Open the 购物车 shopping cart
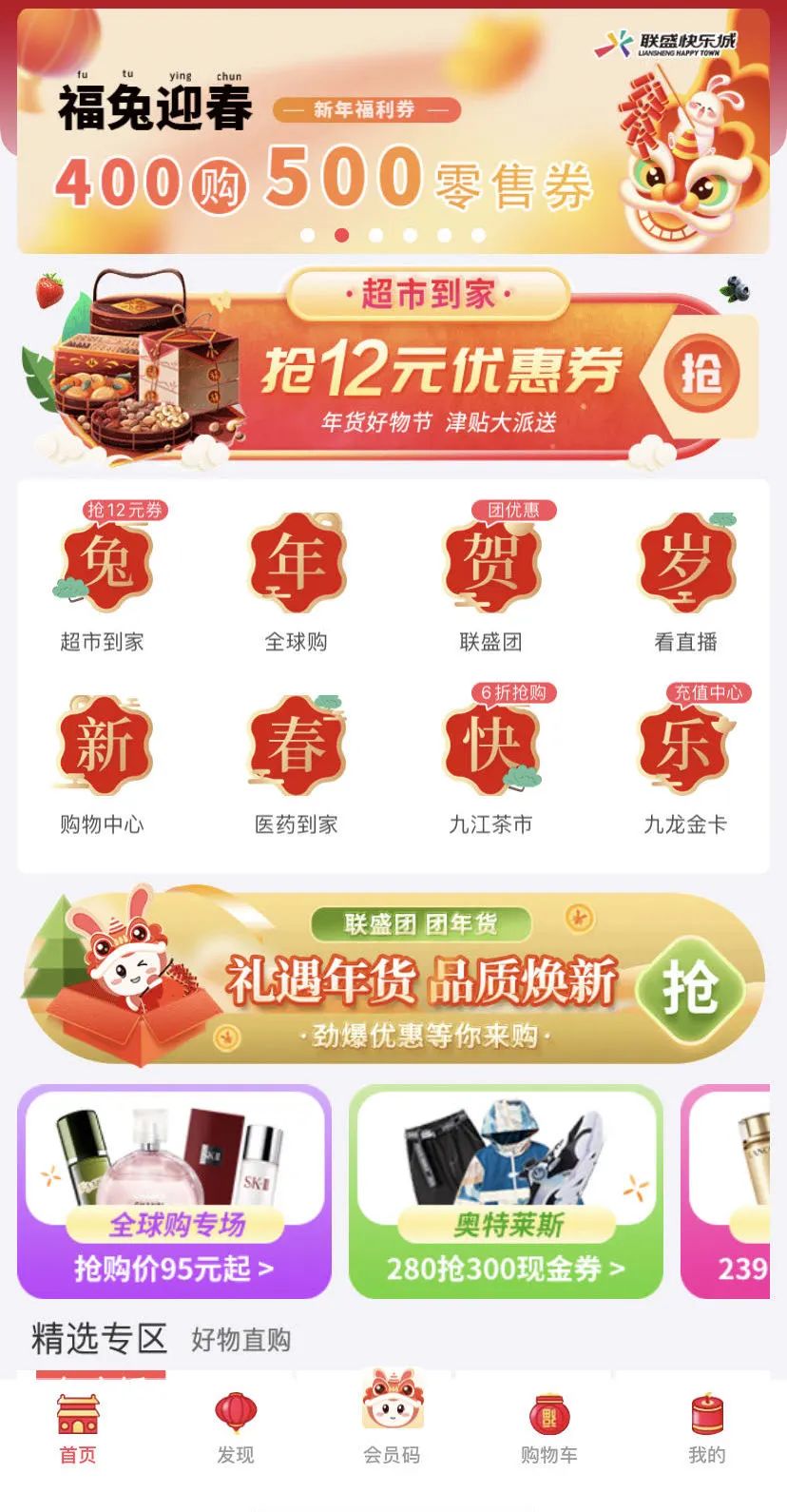The width and height of the screenshot is (787, 1512). [548, 1427]
